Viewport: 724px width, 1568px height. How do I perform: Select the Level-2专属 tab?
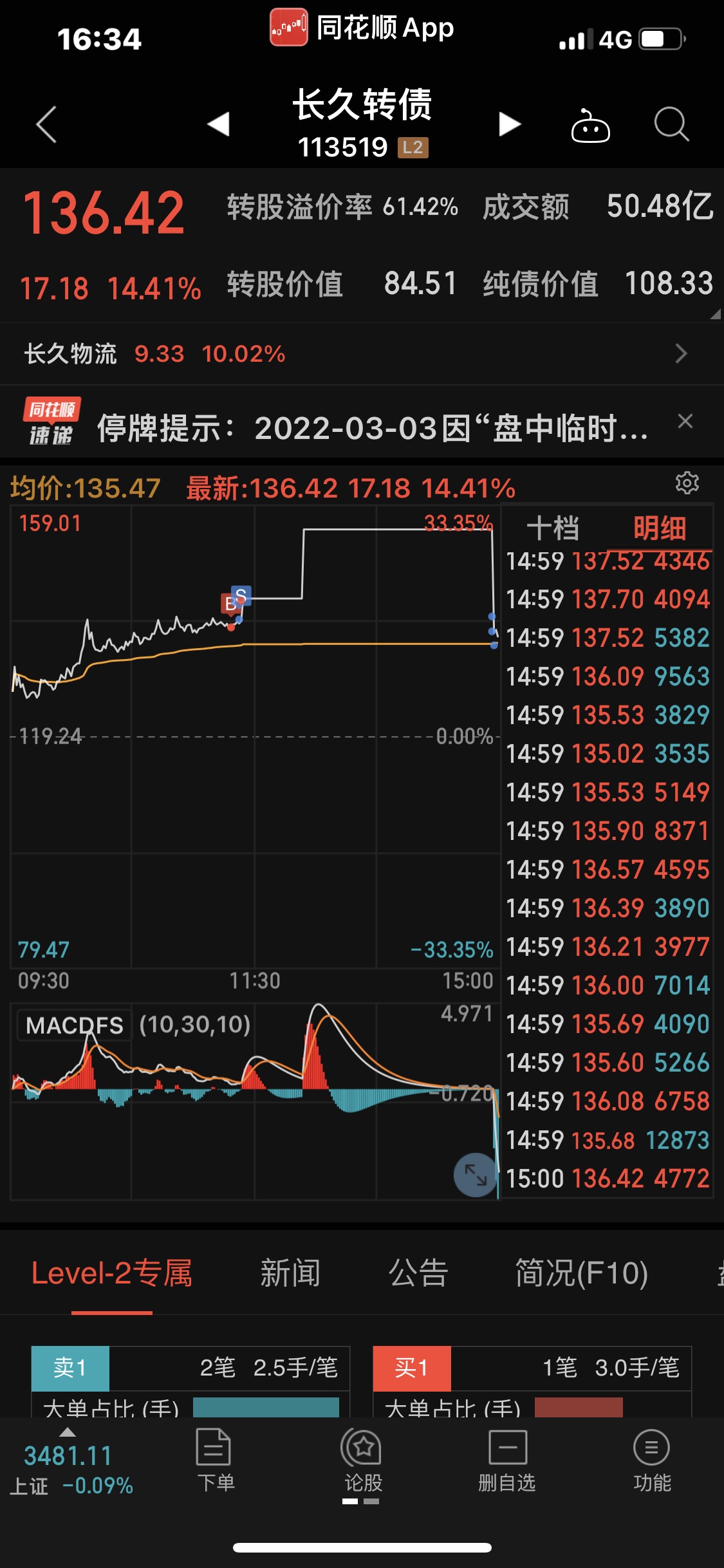112,1273
